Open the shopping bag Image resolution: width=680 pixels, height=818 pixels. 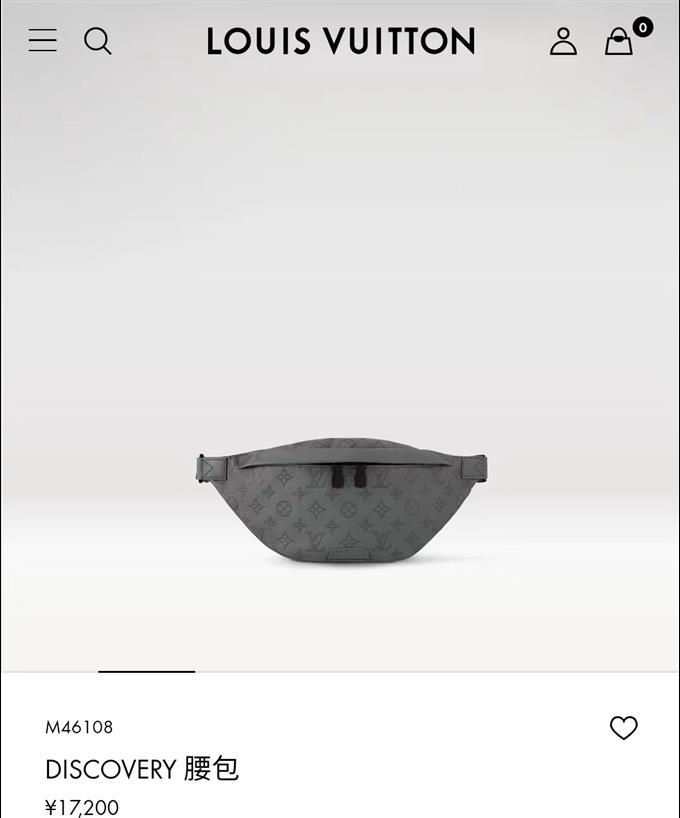(620, 42)
